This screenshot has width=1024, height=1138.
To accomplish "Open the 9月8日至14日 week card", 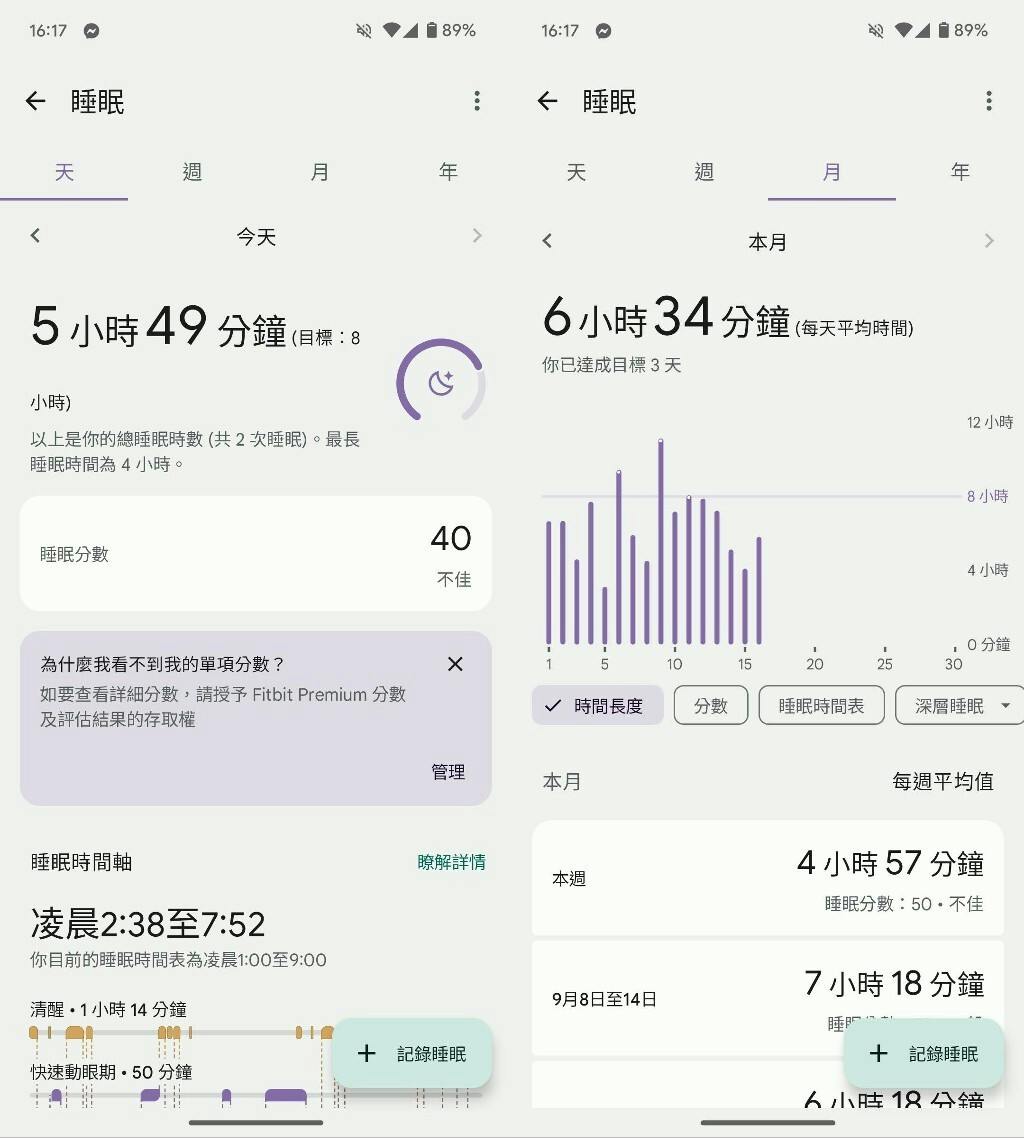I will 767,998.
